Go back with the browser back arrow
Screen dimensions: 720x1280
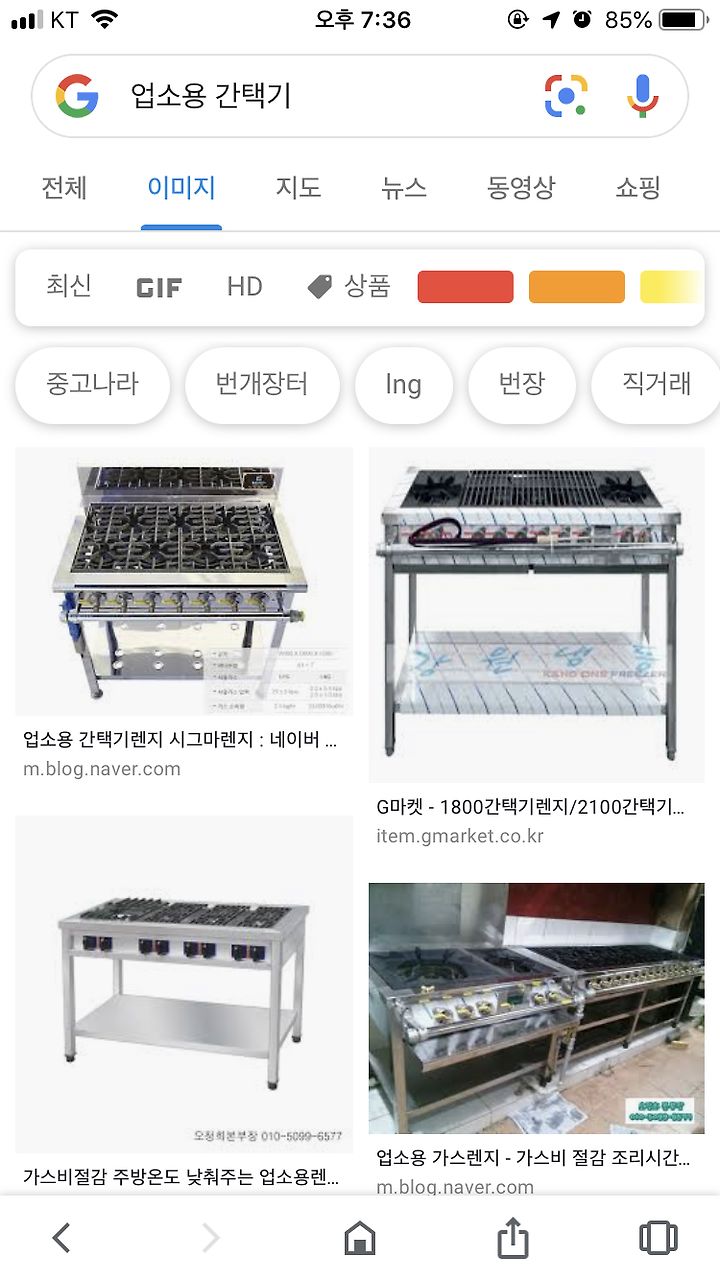click(61, 1238)
